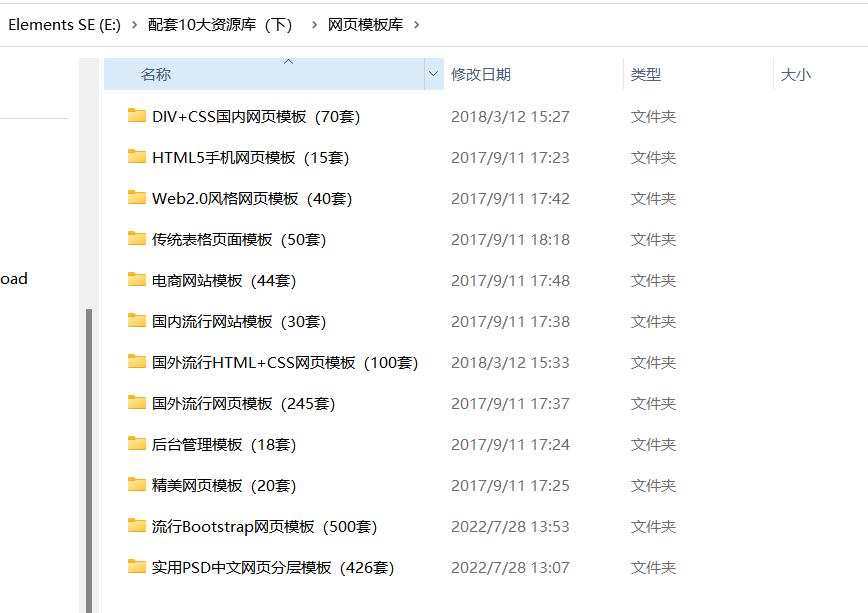
Task: Open the 流行Bootstrap网页模板 folder
Action: 264,526
